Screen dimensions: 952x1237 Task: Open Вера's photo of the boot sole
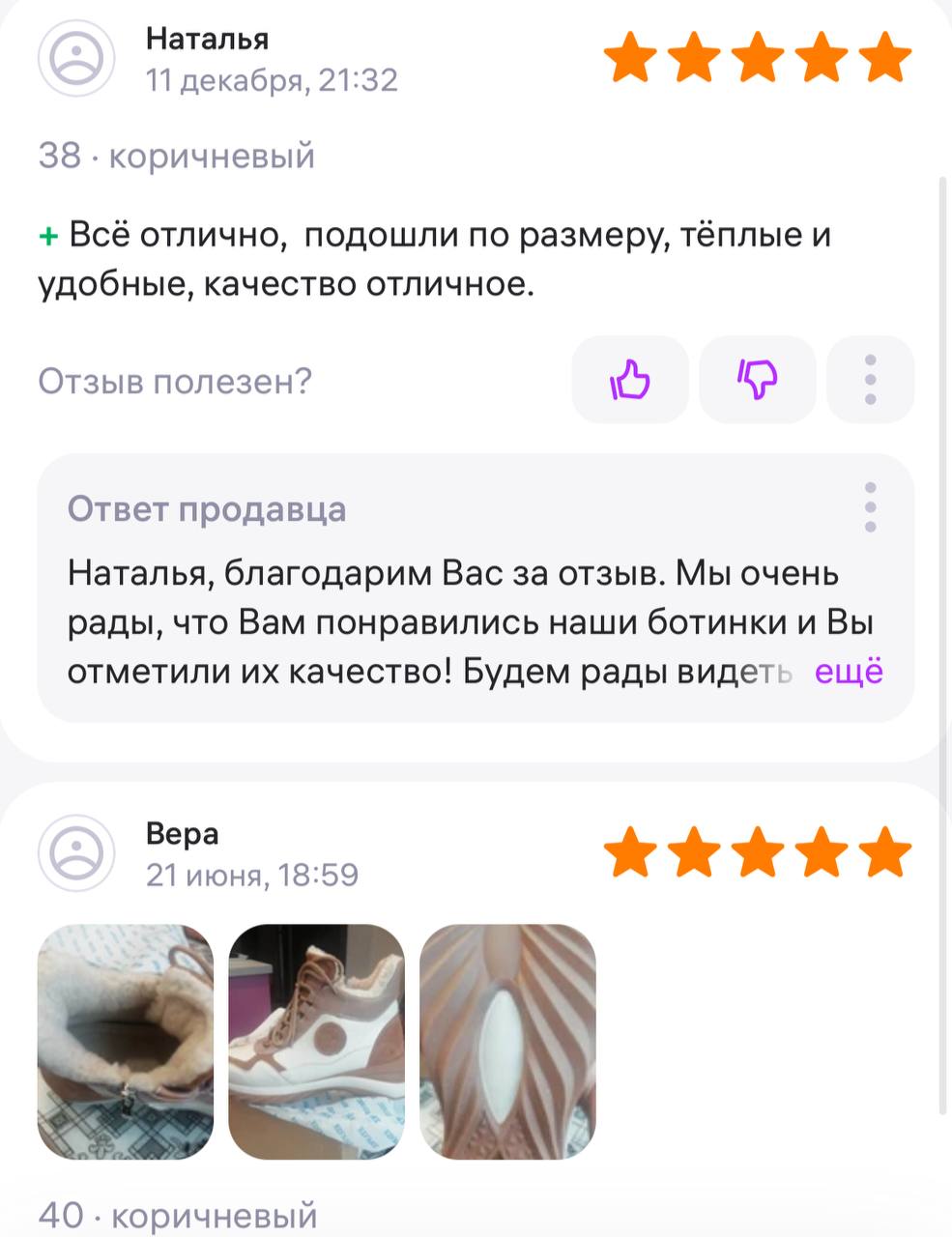coord(507,1041)
